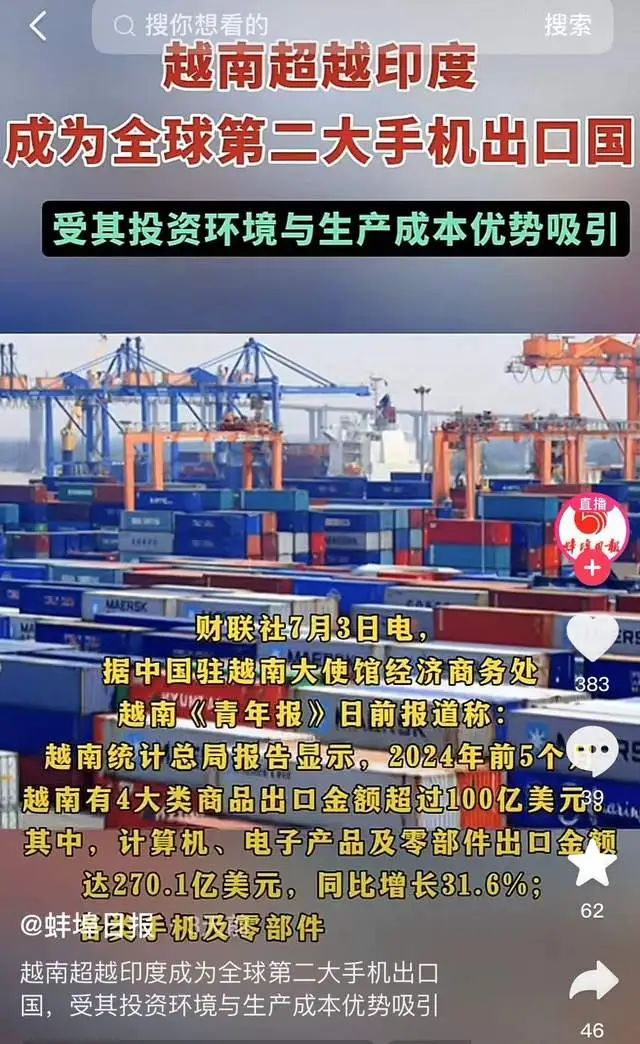Open the comments bubble
The image size is (640, 1044).
click(x=592, y=750)
